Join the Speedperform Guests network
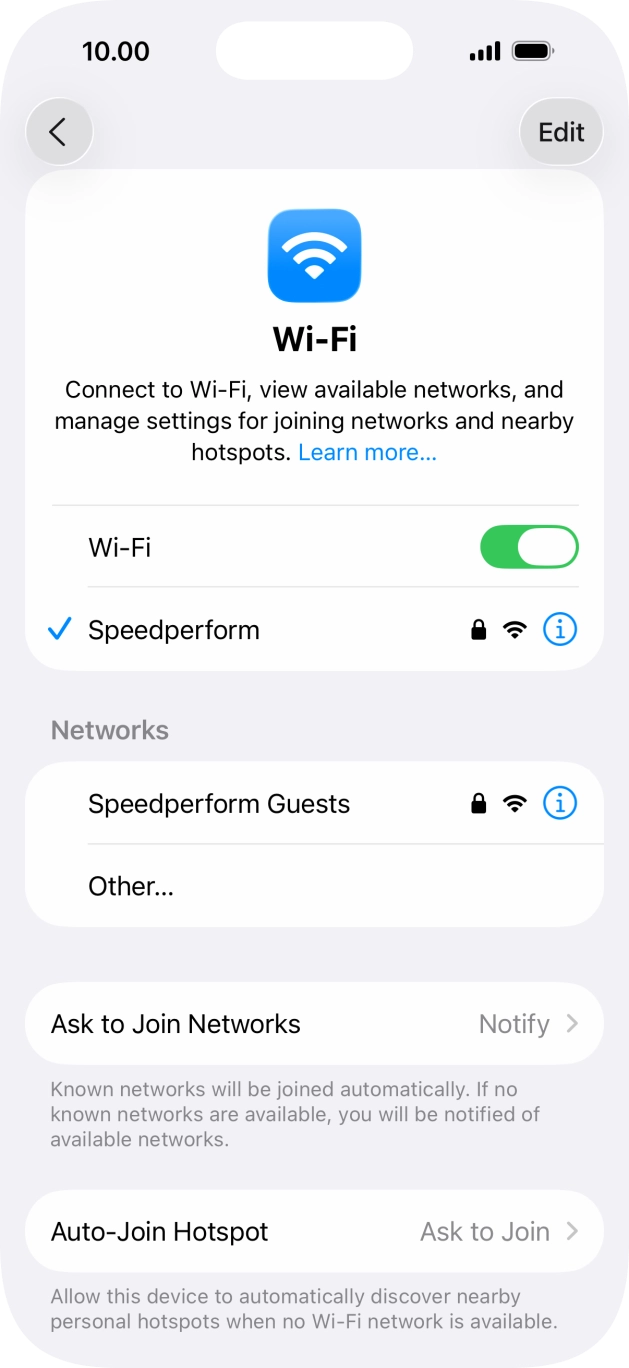 tap(219, 804)
